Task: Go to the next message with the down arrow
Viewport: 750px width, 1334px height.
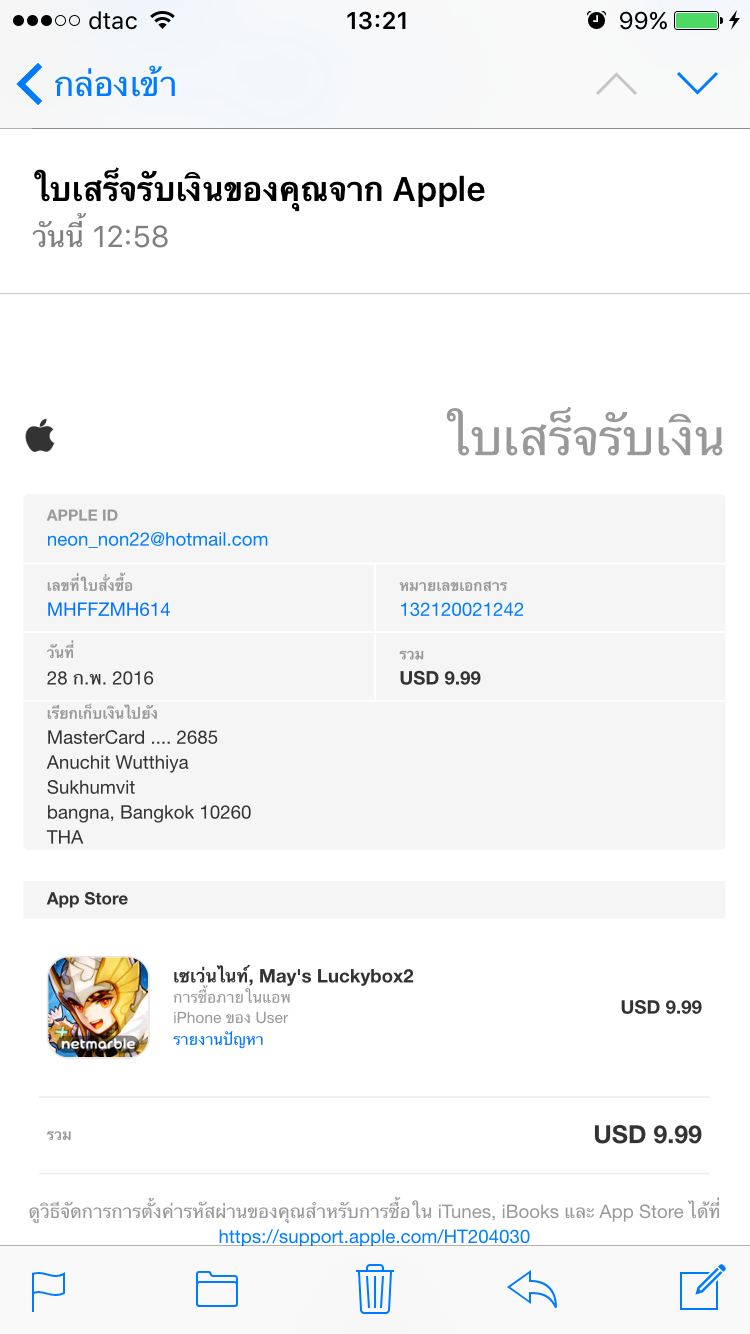Action: pyautogui.click(x=697, y=84)
